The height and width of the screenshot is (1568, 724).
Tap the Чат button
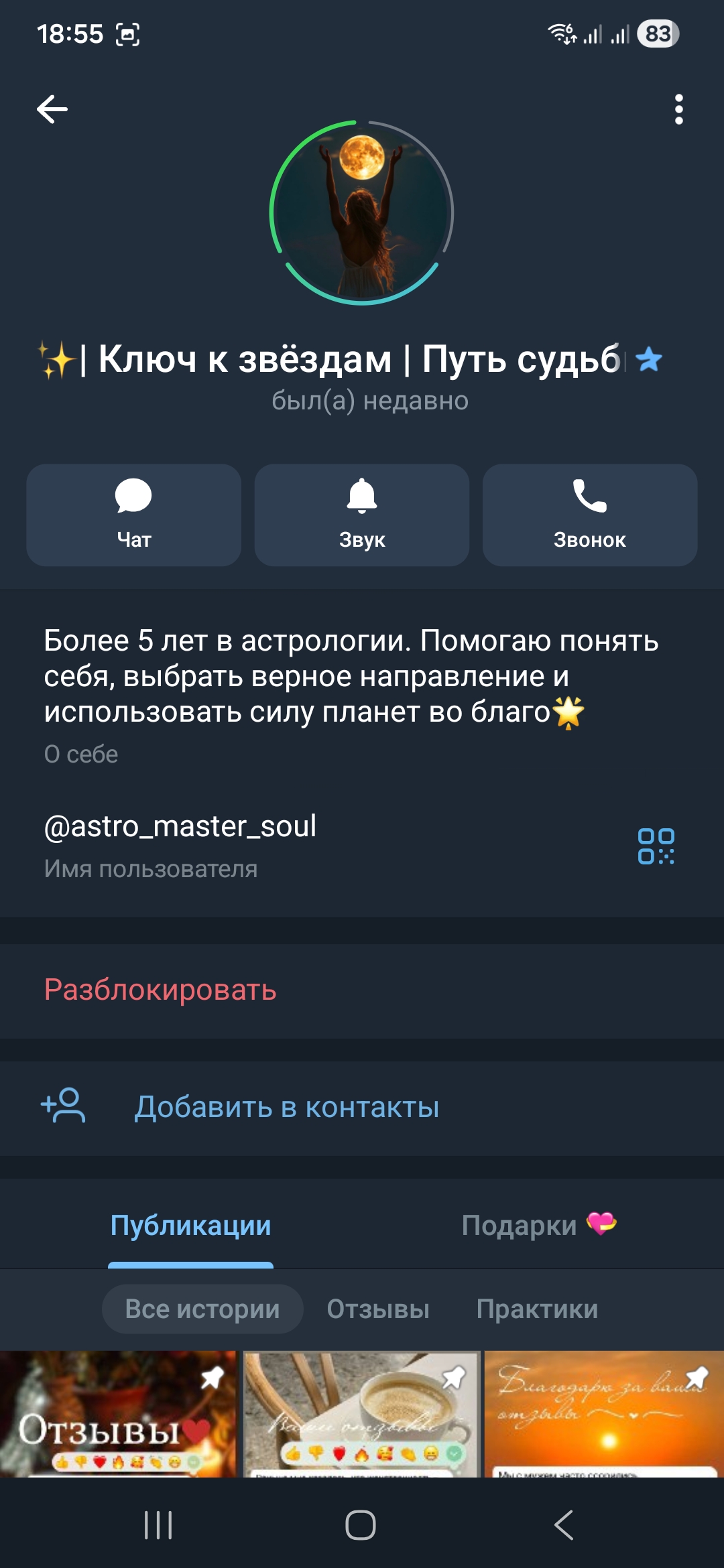(x=133, y=515)
